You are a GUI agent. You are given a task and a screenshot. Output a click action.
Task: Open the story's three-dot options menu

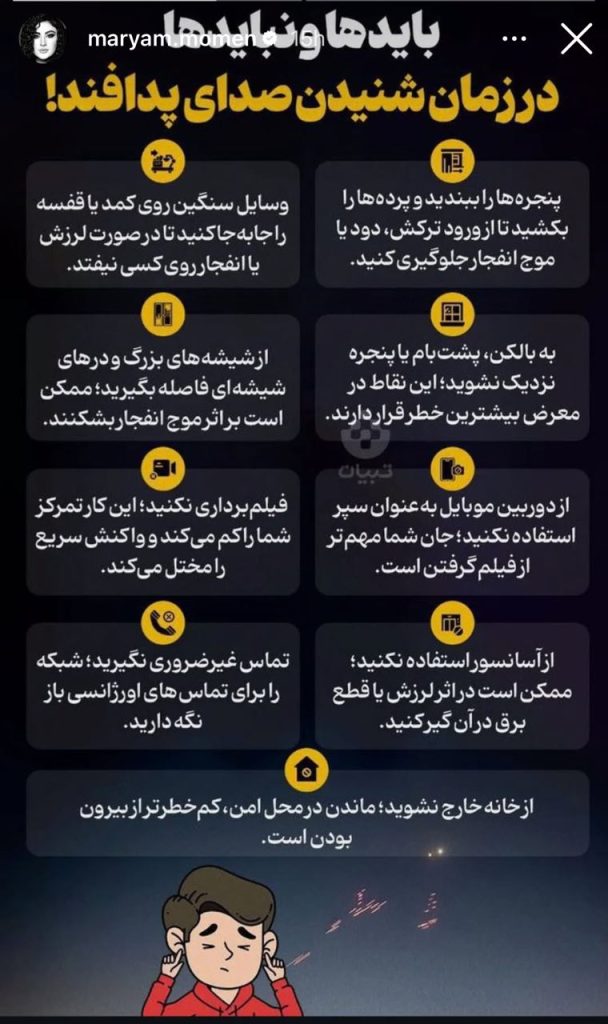click(515, 39)
